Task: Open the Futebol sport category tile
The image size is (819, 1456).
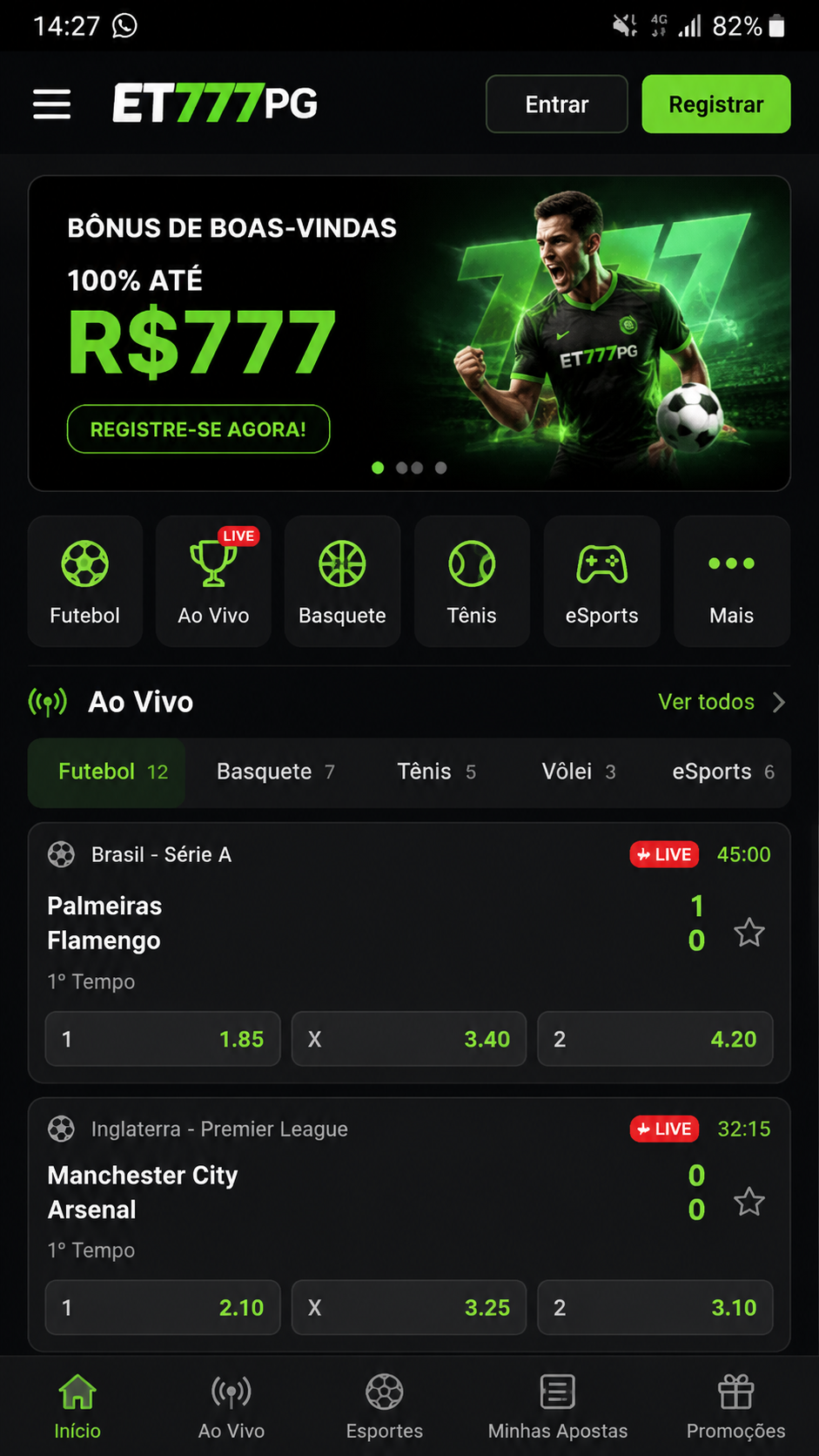Action: click(x=85, y=582)
